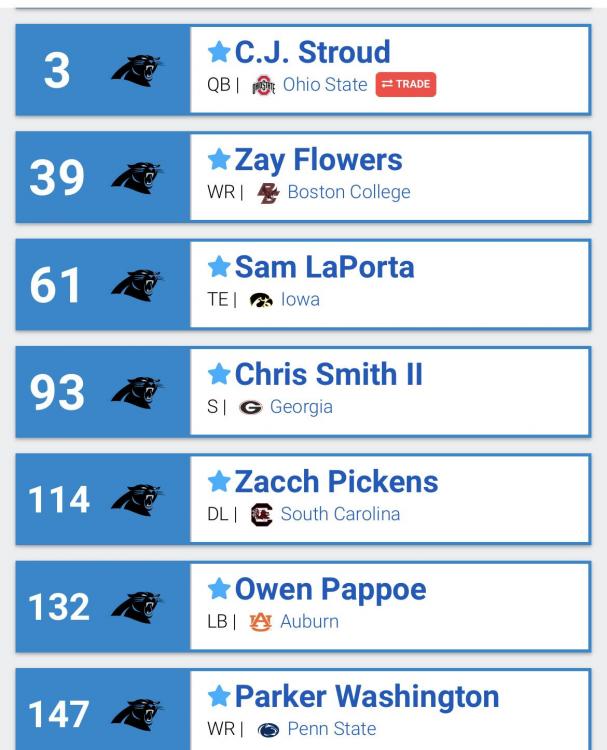Open Owen Pappoe's player profile
This screenshot has height=750, width=607.
click(x=330, y=589)
